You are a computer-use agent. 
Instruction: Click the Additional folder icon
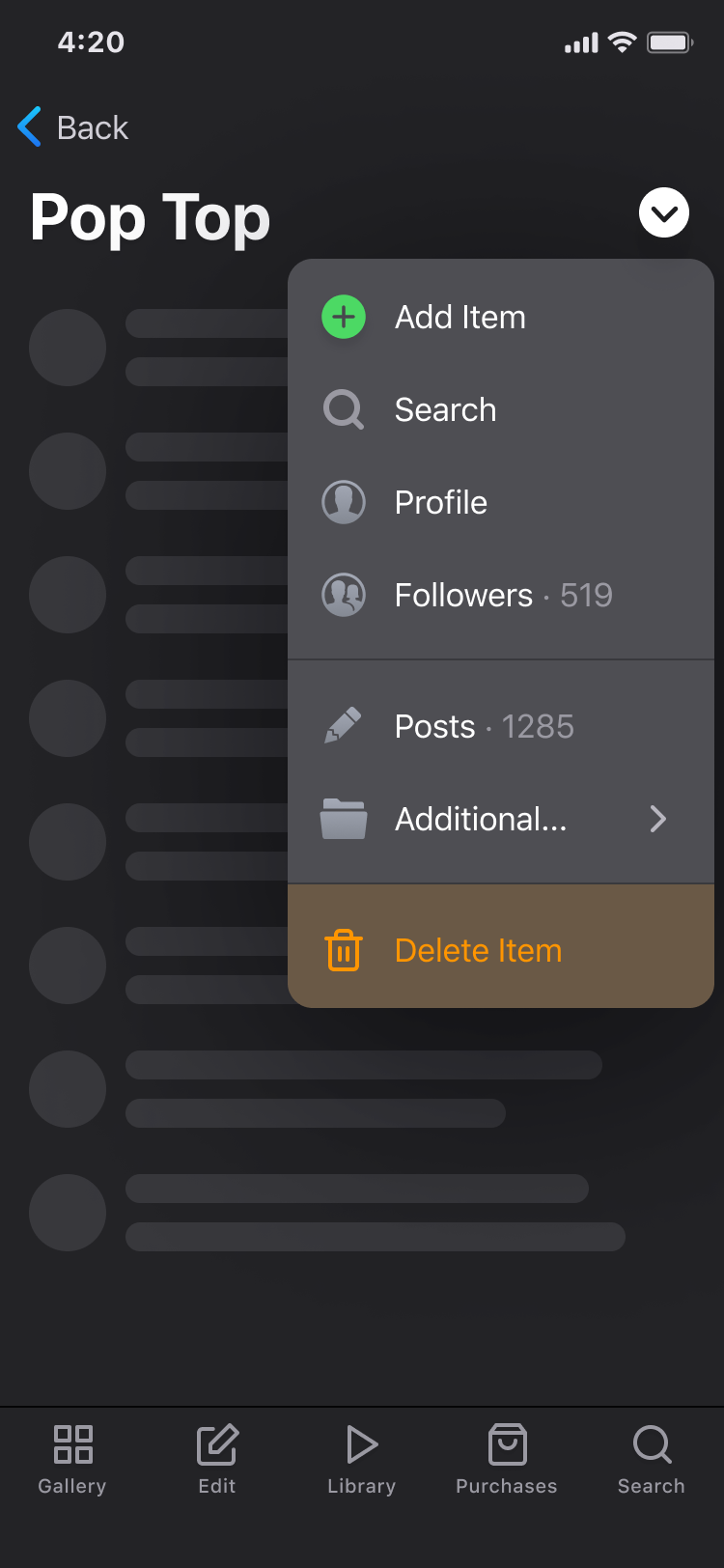343,819
